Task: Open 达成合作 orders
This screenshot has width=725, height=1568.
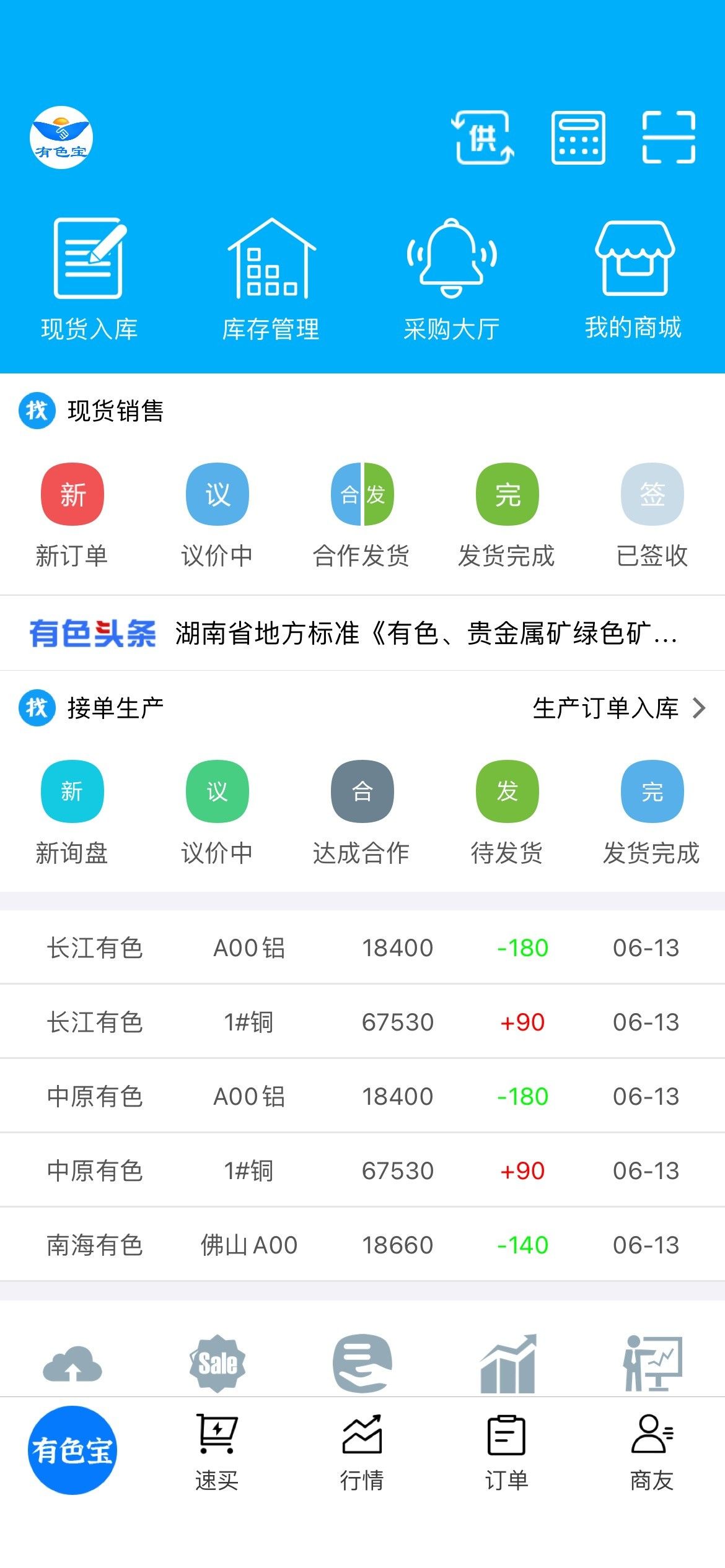Action: (x=362, y=812)
